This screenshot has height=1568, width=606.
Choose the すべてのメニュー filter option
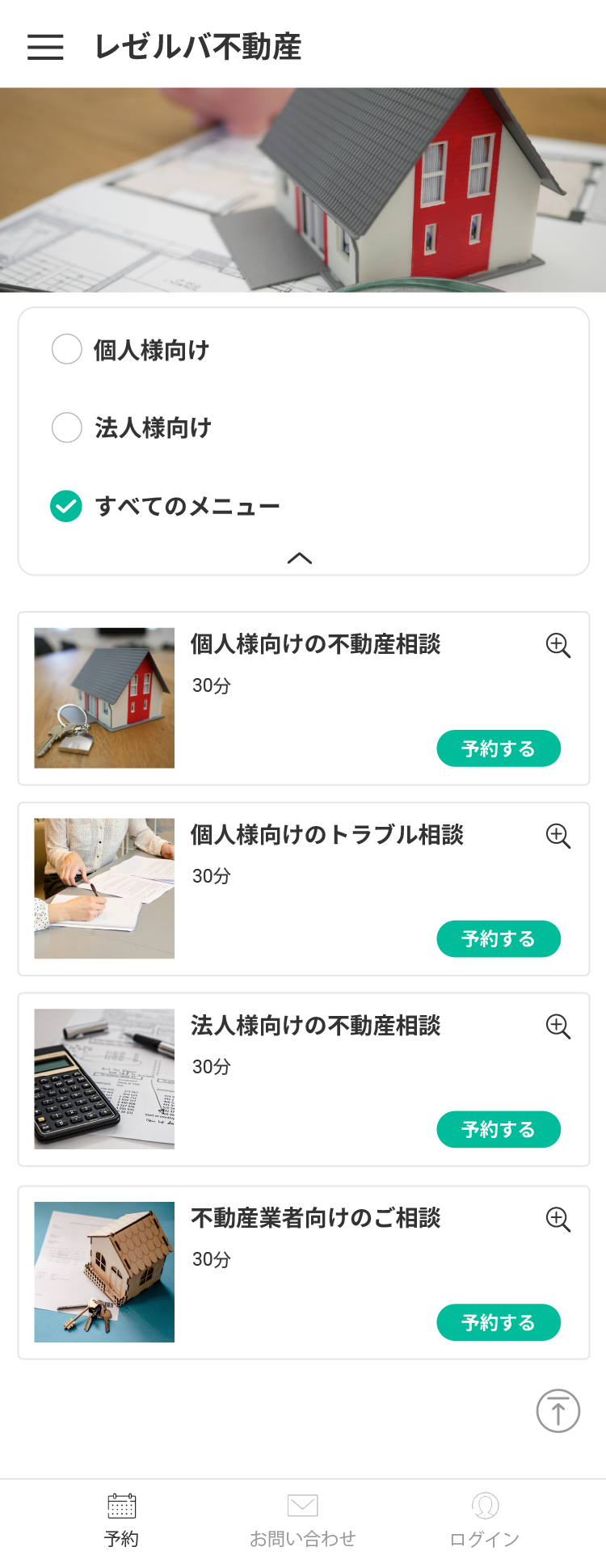tap(67, 506)
